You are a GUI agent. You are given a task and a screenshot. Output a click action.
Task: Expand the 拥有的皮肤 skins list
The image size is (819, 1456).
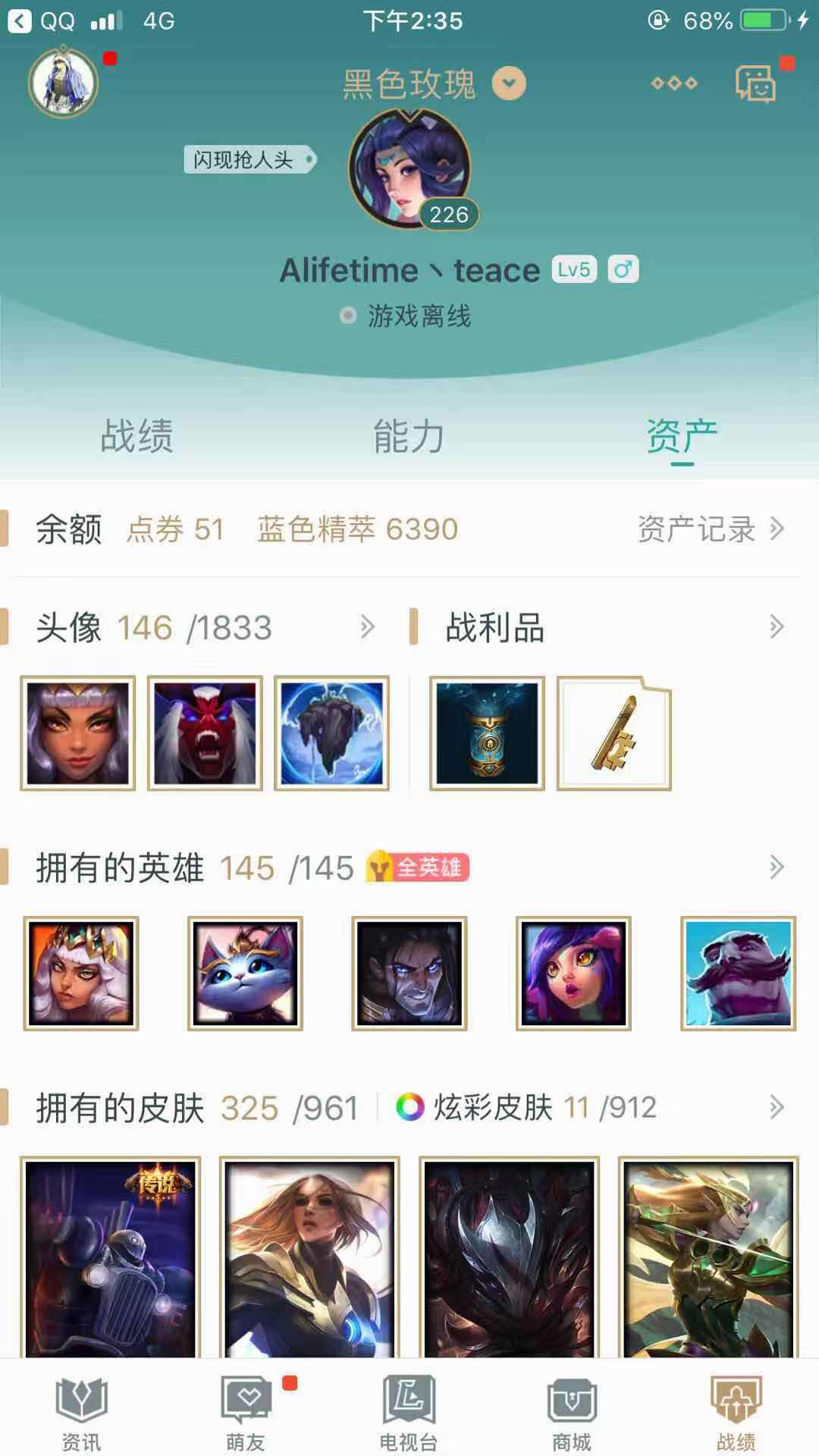coord(776,1107)
